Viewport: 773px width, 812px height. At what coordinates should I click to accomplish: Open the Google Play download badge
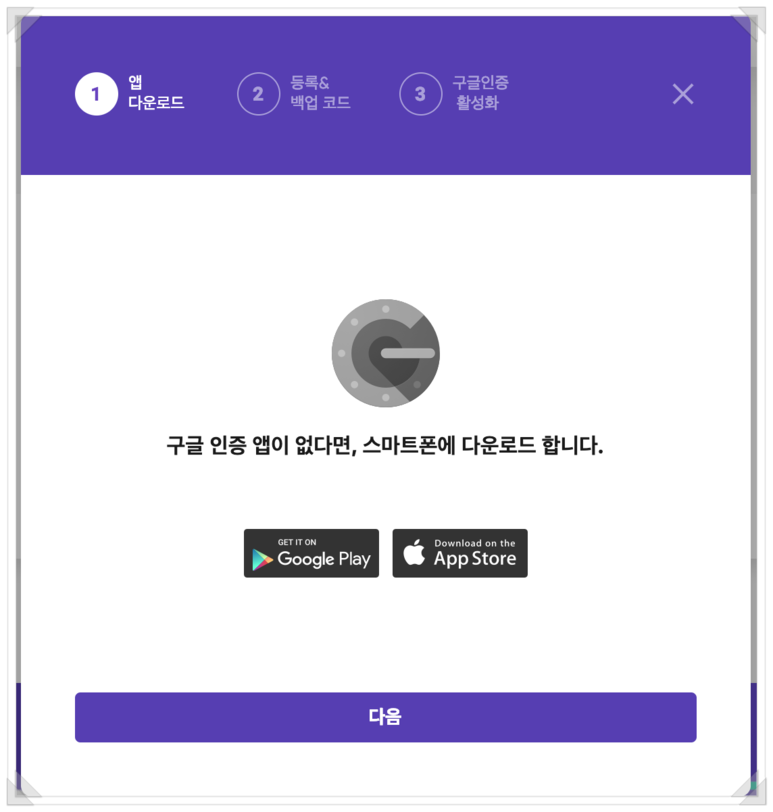(311, 553)
